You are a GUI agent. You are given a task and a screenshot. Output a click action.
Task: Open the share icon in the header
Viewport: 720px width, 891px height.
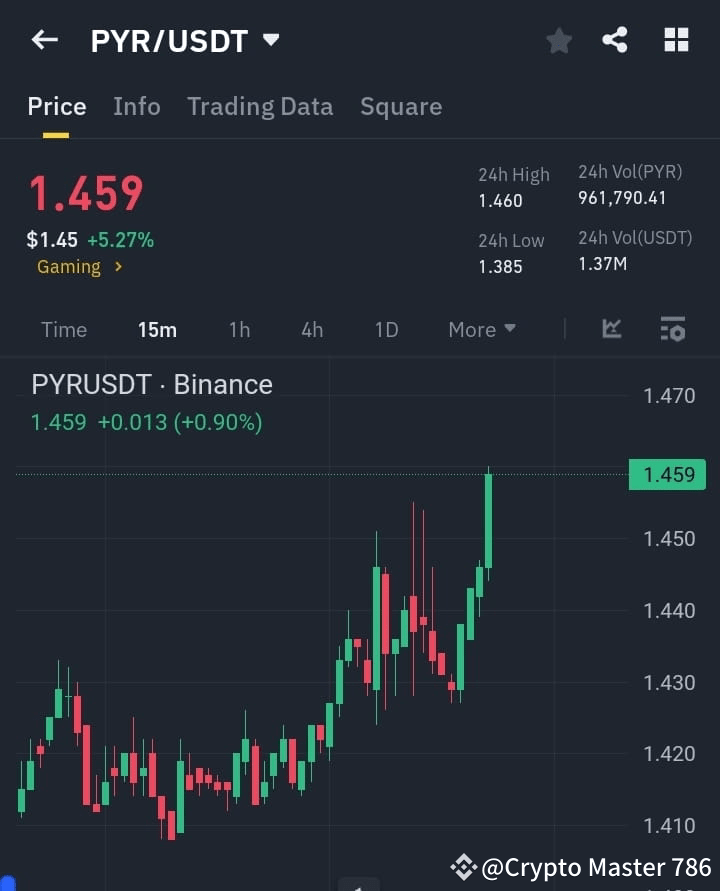tap(615, 40)
